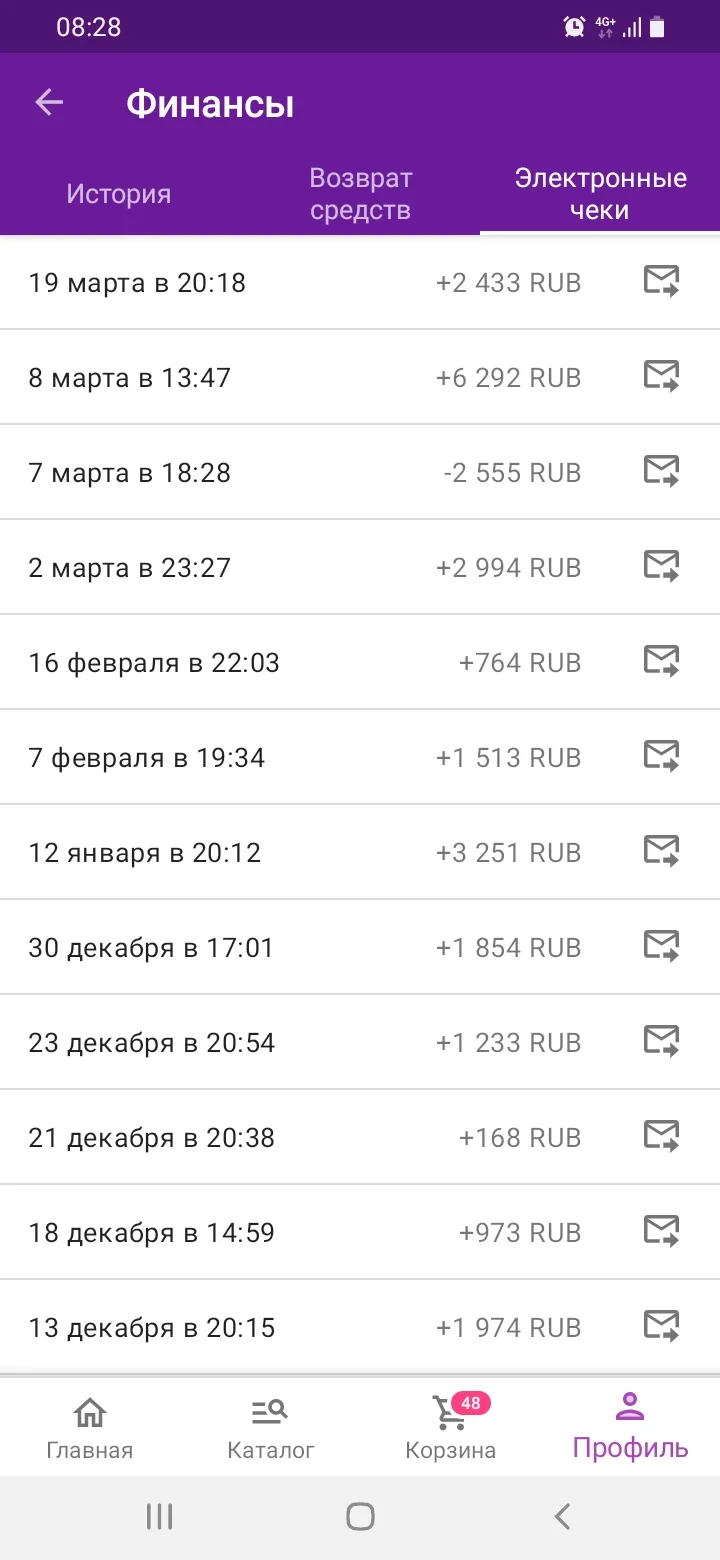The image size is (720, 1560).
Task: Switch to the История tab
Action: [x=119, y=194]
